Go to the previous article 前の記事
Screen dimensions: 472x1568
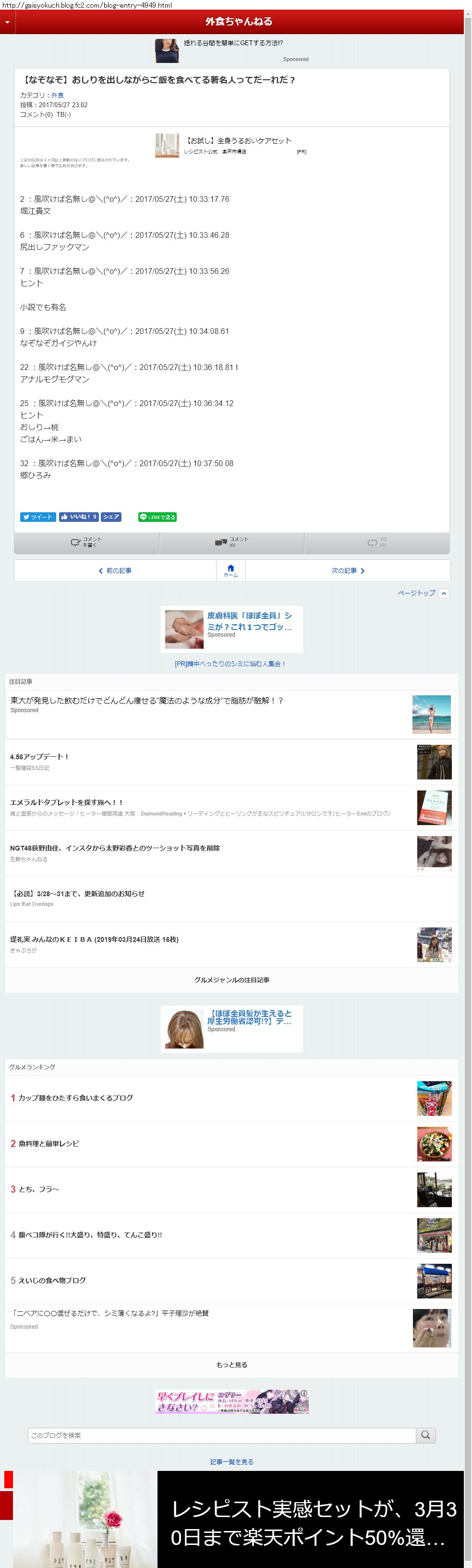(116, 570)
